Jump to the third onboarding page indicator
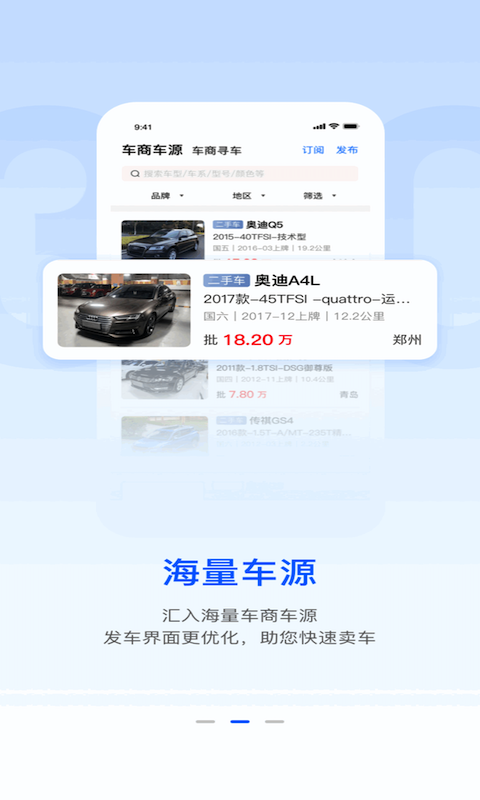The image size is (480, 800). click(x=274, y=721)
